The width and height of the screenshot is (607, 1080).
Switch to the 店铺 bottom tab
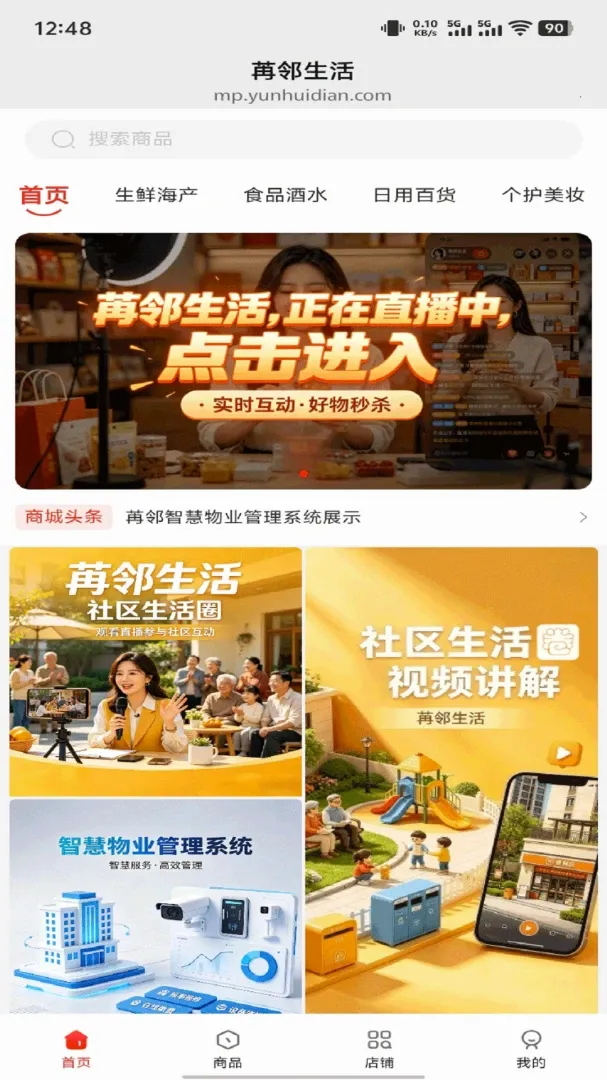[379, 1049]
